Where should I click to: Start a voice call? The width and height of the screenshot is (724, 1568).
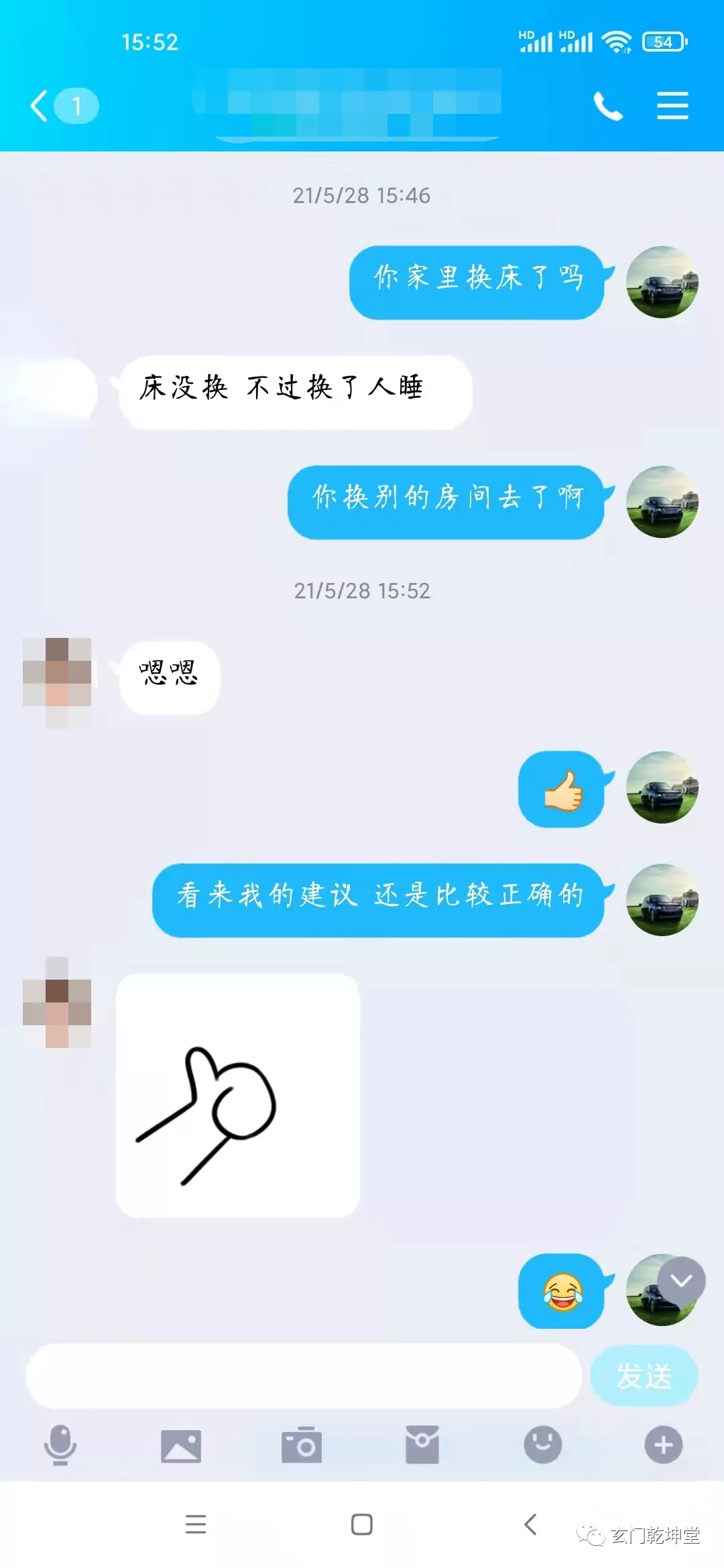pos(608,106)
